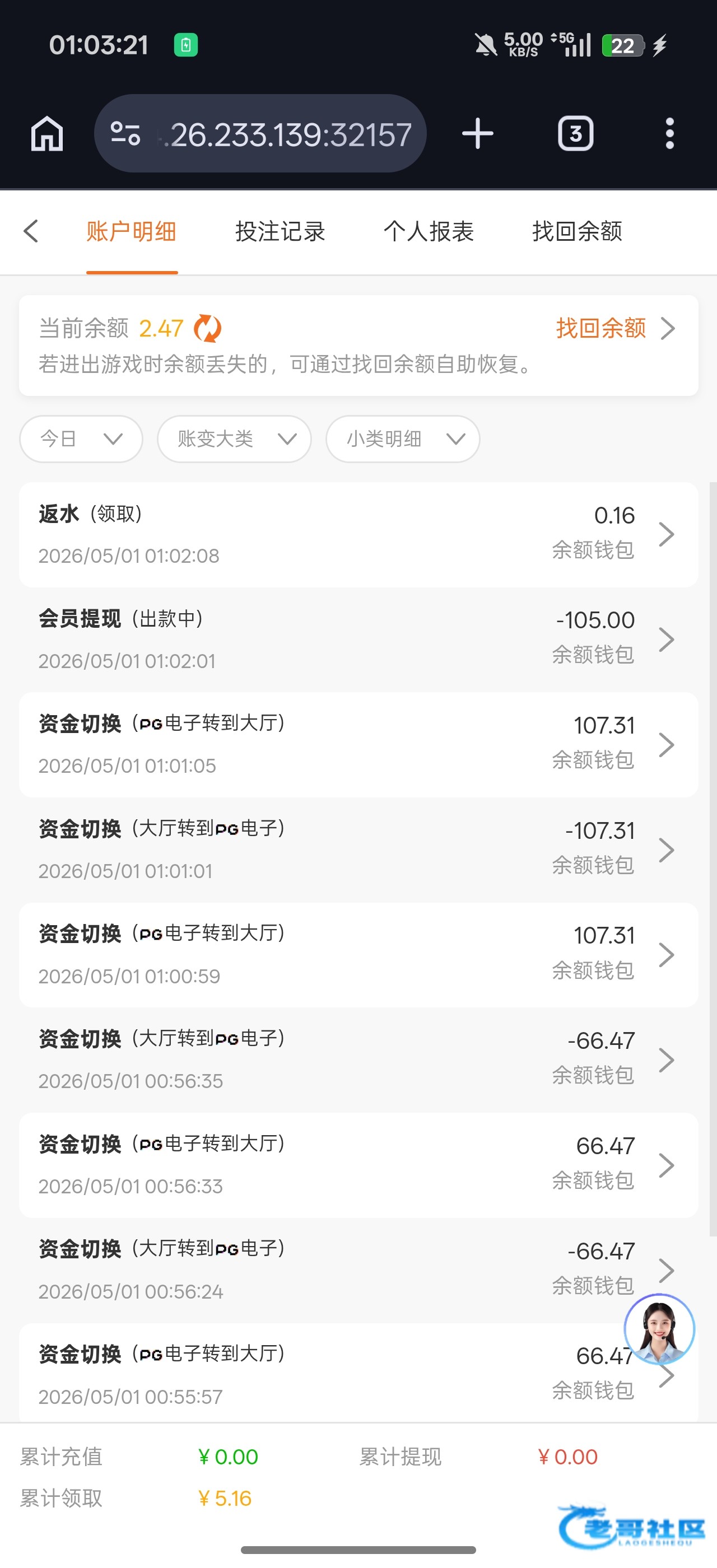Open the 00:56:35 资金切换 -66.47 record
Viewport: 717px width, 1568px height.
click(358, 1060)
